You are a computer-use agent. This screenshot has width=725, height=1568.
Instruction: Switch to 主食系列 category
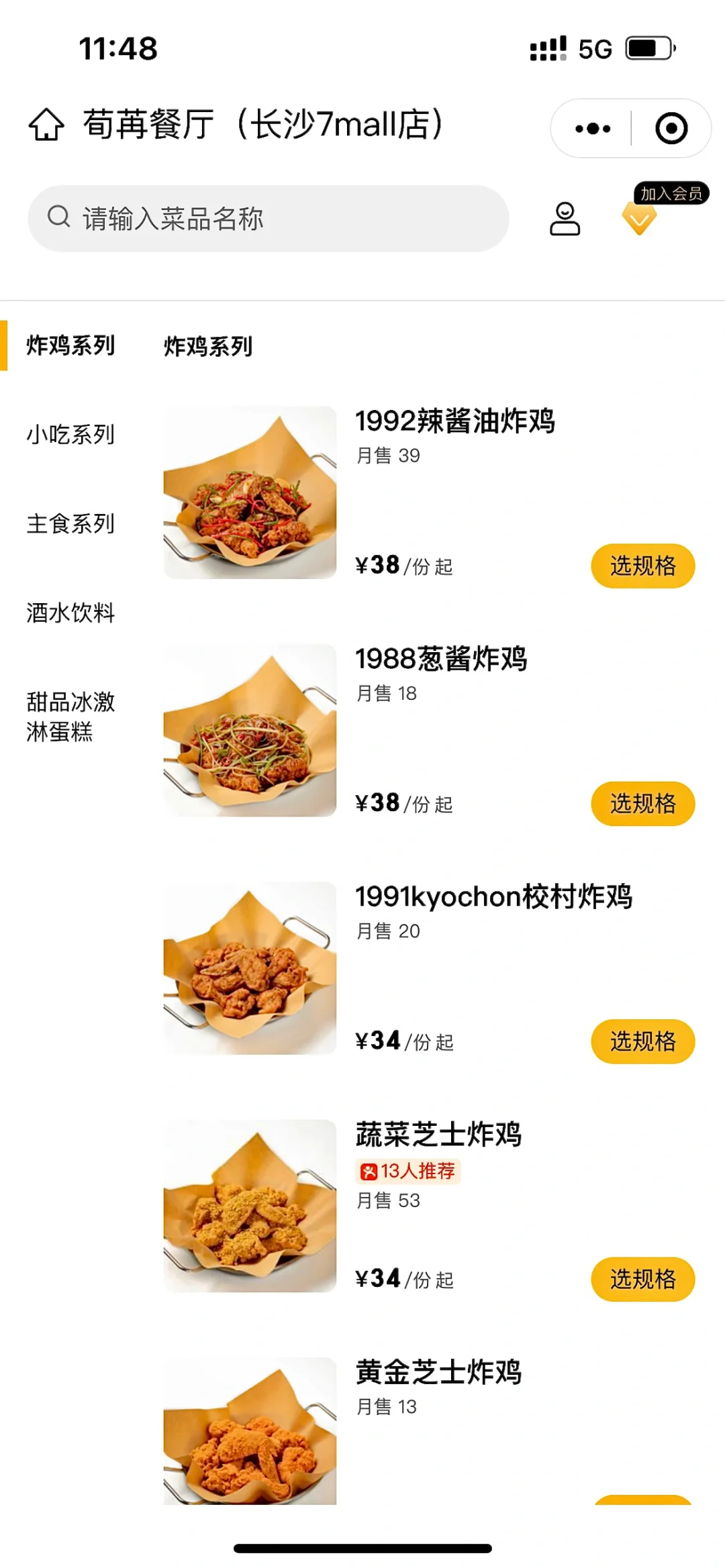click(70, 523)
